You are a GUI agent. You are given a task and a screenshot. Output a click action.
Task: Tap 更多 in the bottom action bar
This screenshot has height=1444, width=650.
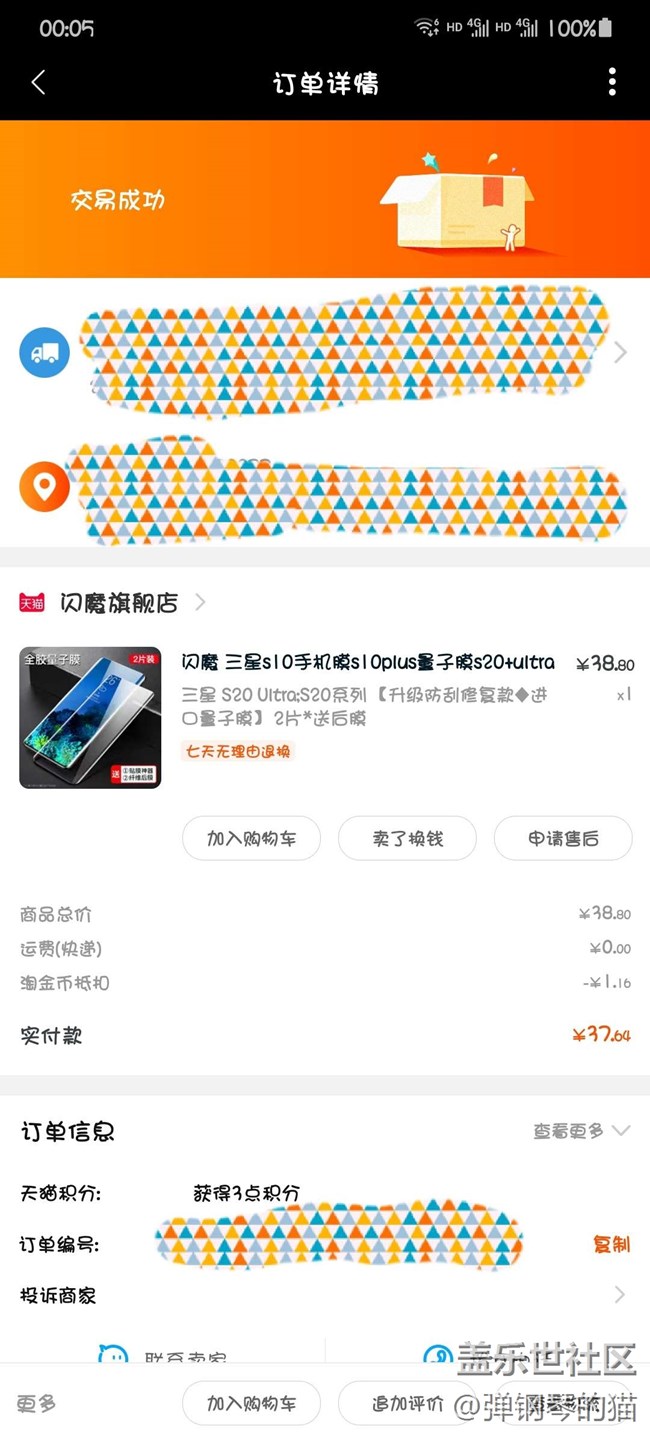tap(37, 1404)
